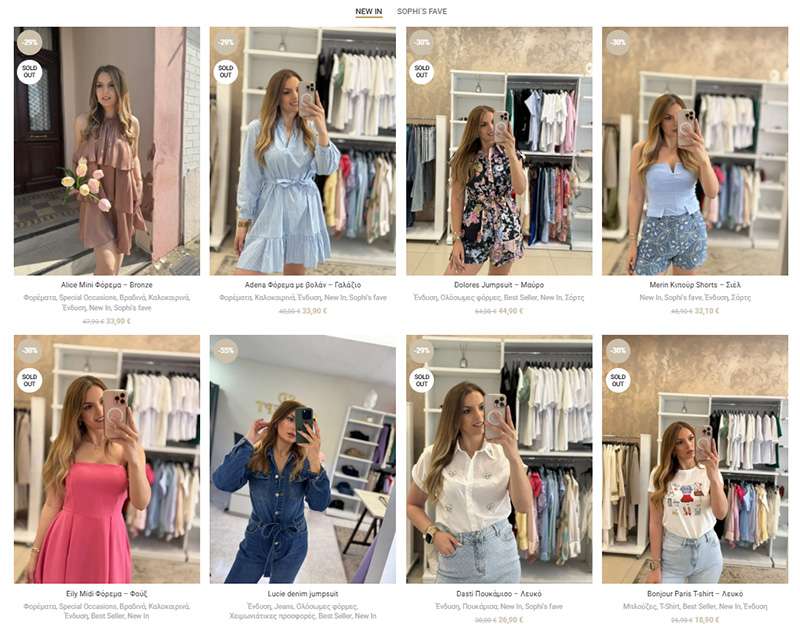Select the NEW IN tab
Image resolution: width=800 pixels, height=624 pixels.
pyautogui.click(x=368, y=11)
